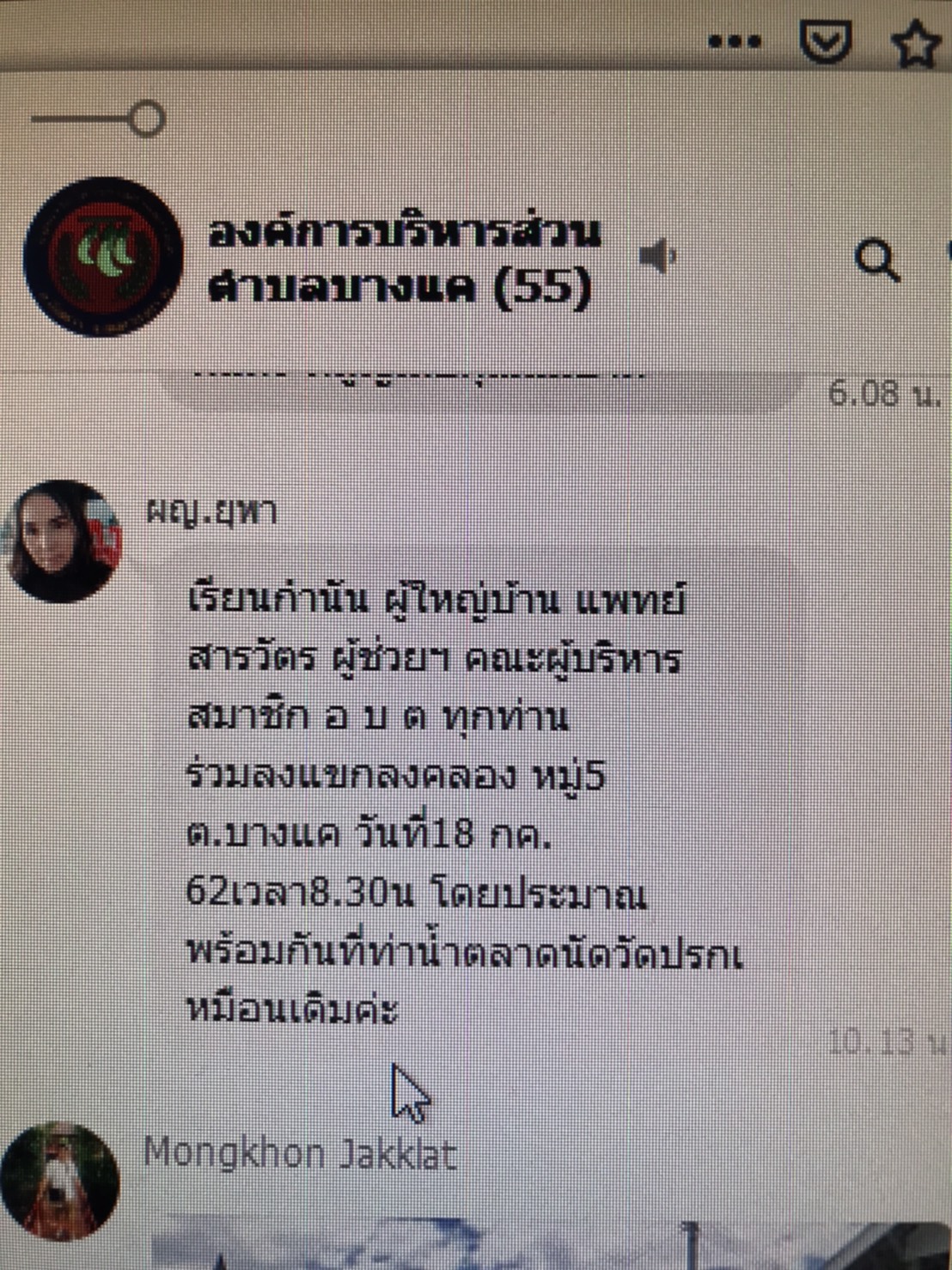Open Mongkhon Jakklat's profile avatar
Image resolution: width=952 pixels, height=1270 pixels.
[x=58, y=1181]
